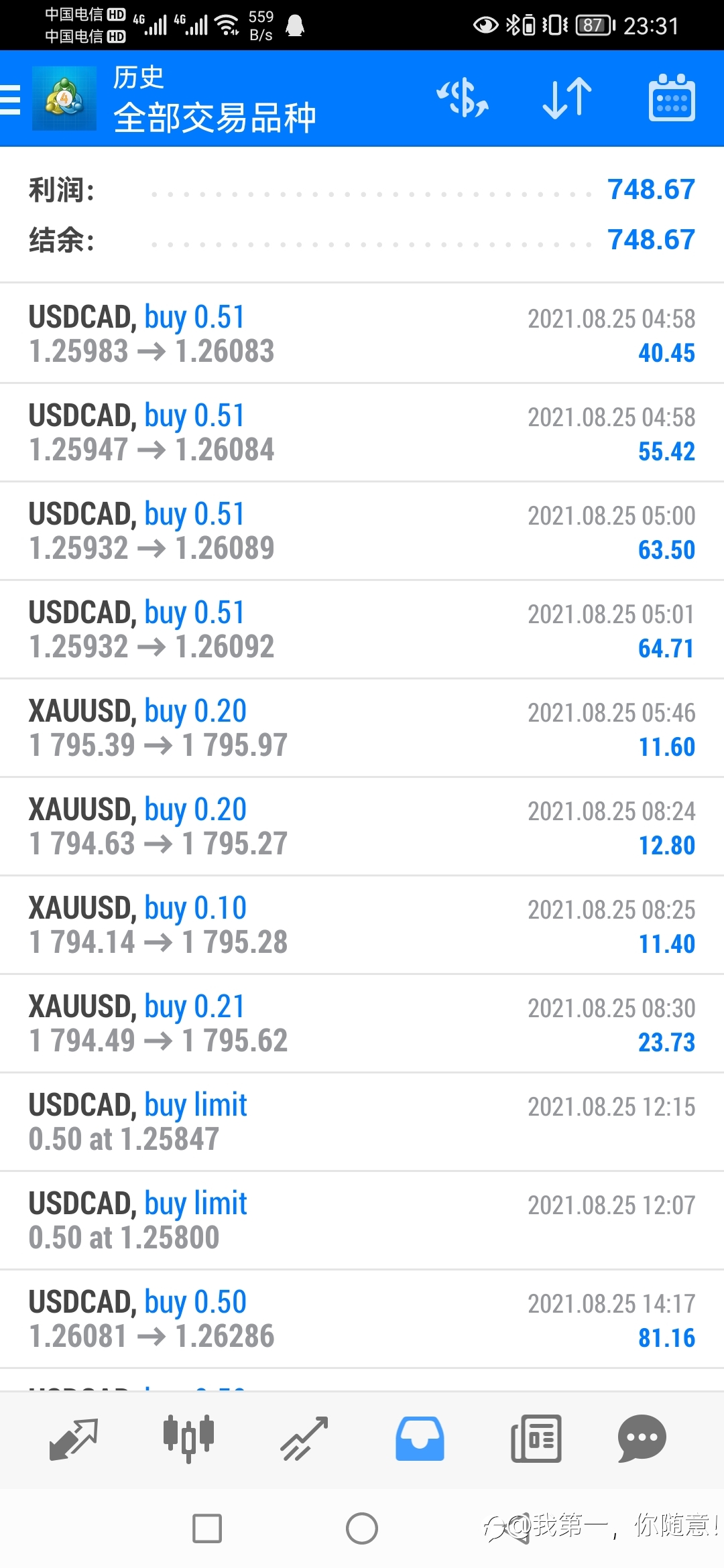Viewport: 724px width, 1568px height.
Task: Open USDCAD buy limit at 1.25800
Action: coord(362,1220)
